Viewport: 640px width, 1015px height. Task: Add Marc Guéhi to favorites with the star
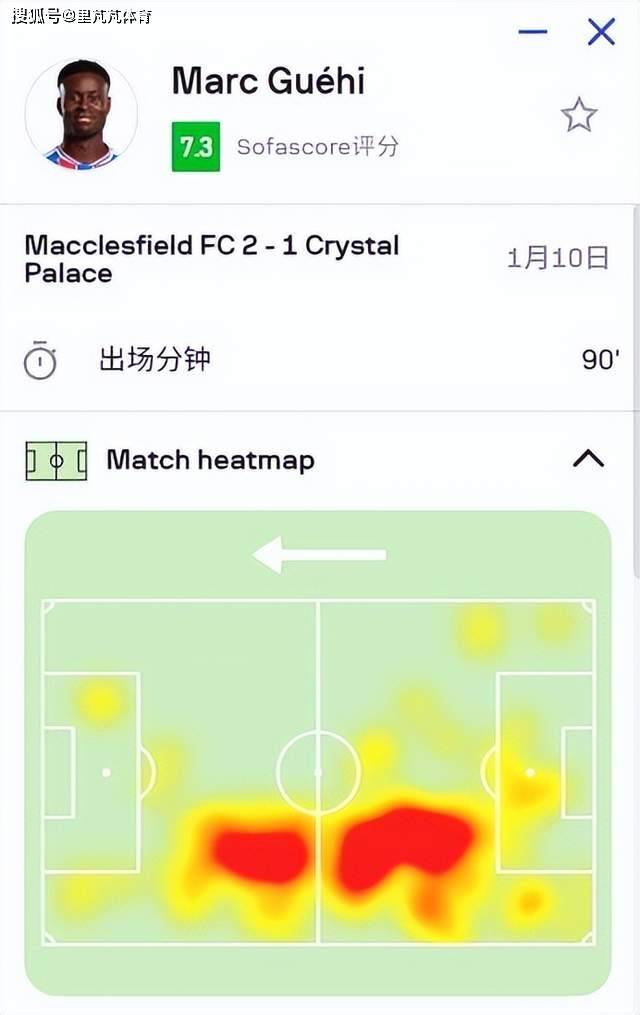coord(578,116)
